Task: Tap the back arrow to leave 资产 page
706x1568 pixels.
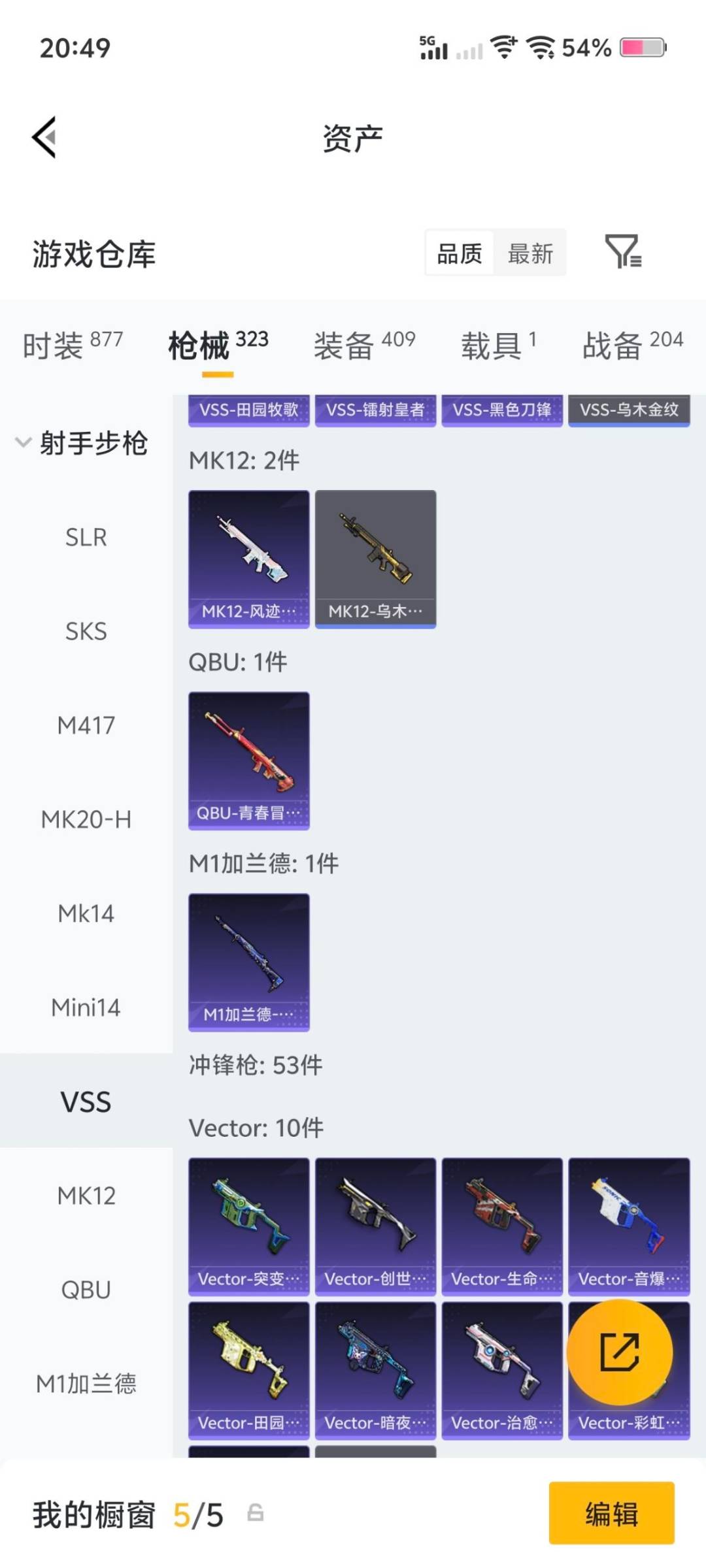Action: 42,137
